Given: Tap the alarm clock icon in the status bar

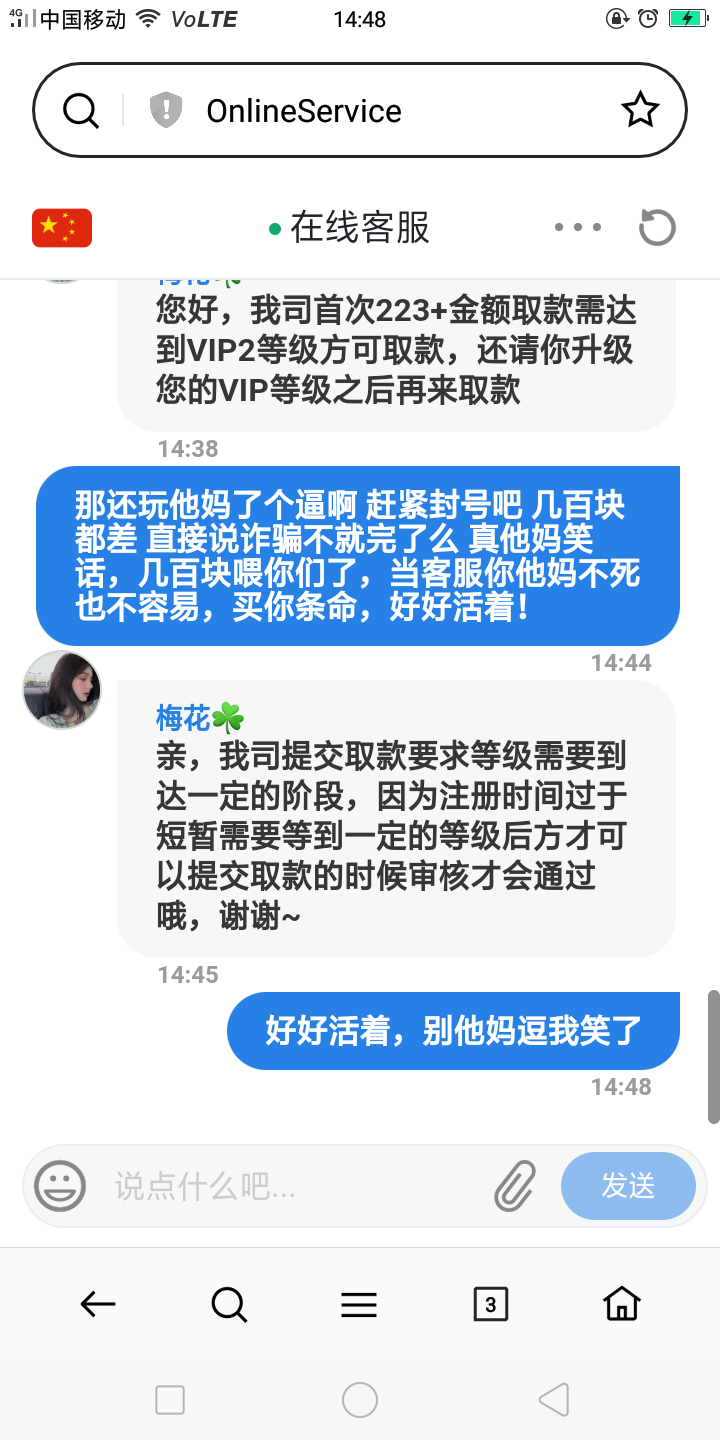Looking at the screenshot, I should click(645, 18).
